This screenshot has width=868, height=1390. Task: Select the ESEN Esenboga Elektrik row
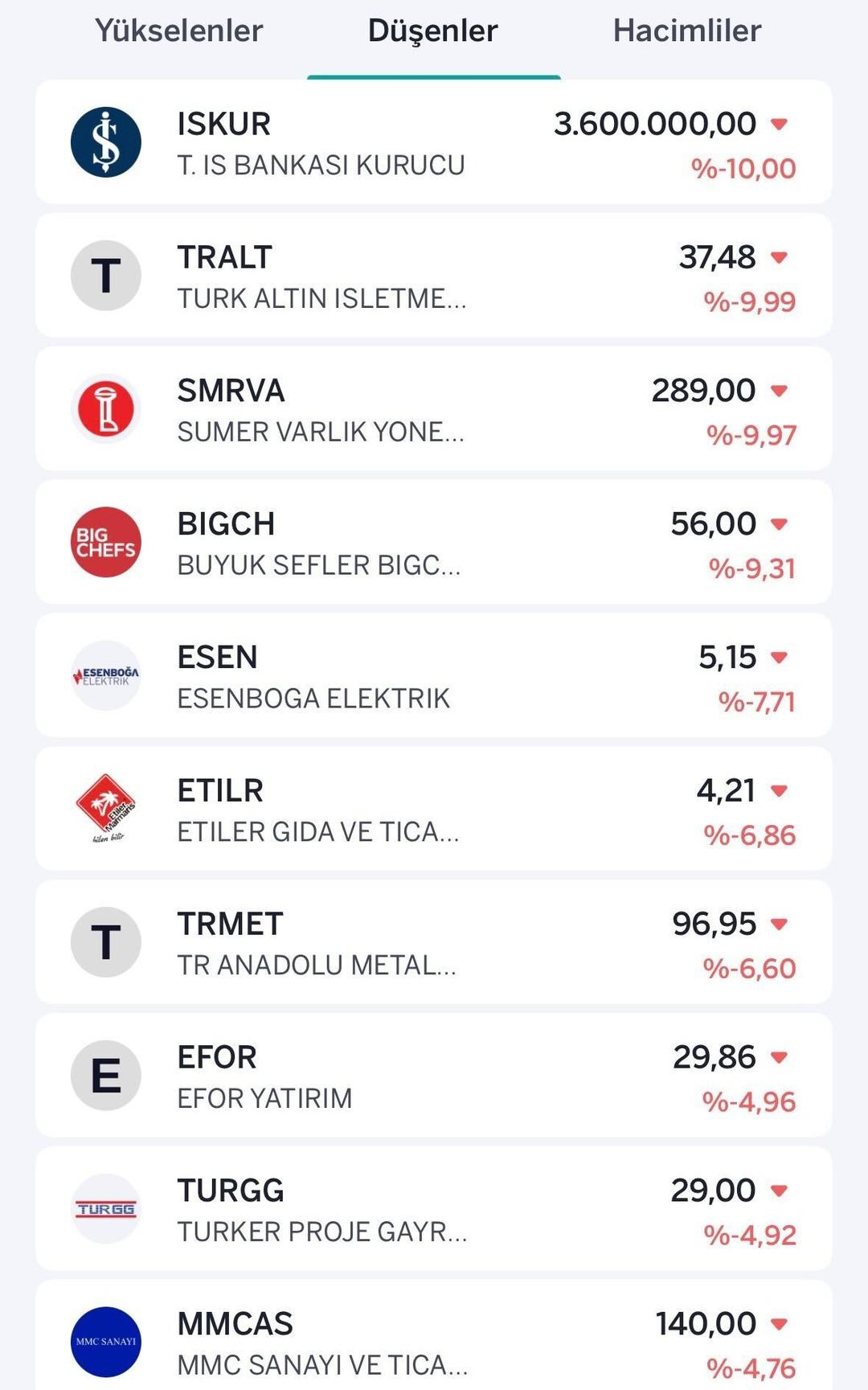click(434, 675)
